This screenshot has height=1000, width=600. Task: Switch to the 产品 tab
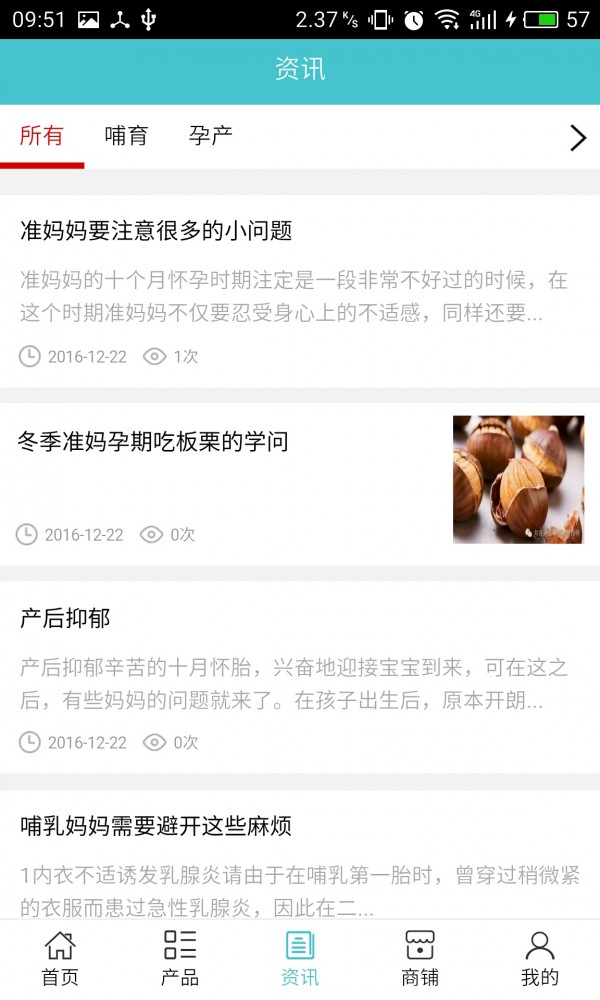click(180, 958)
